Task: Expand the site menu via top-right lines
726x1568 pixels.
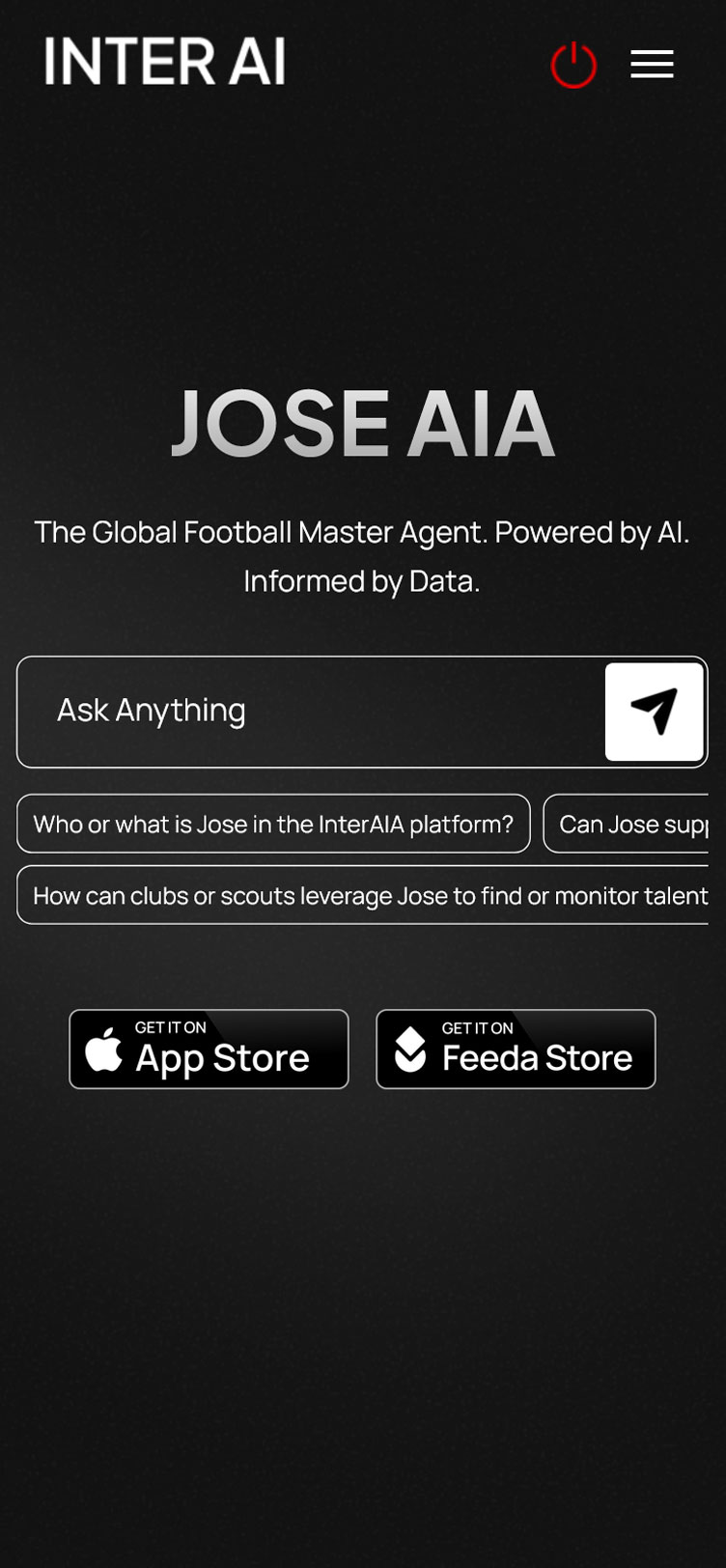Action: 652,65
